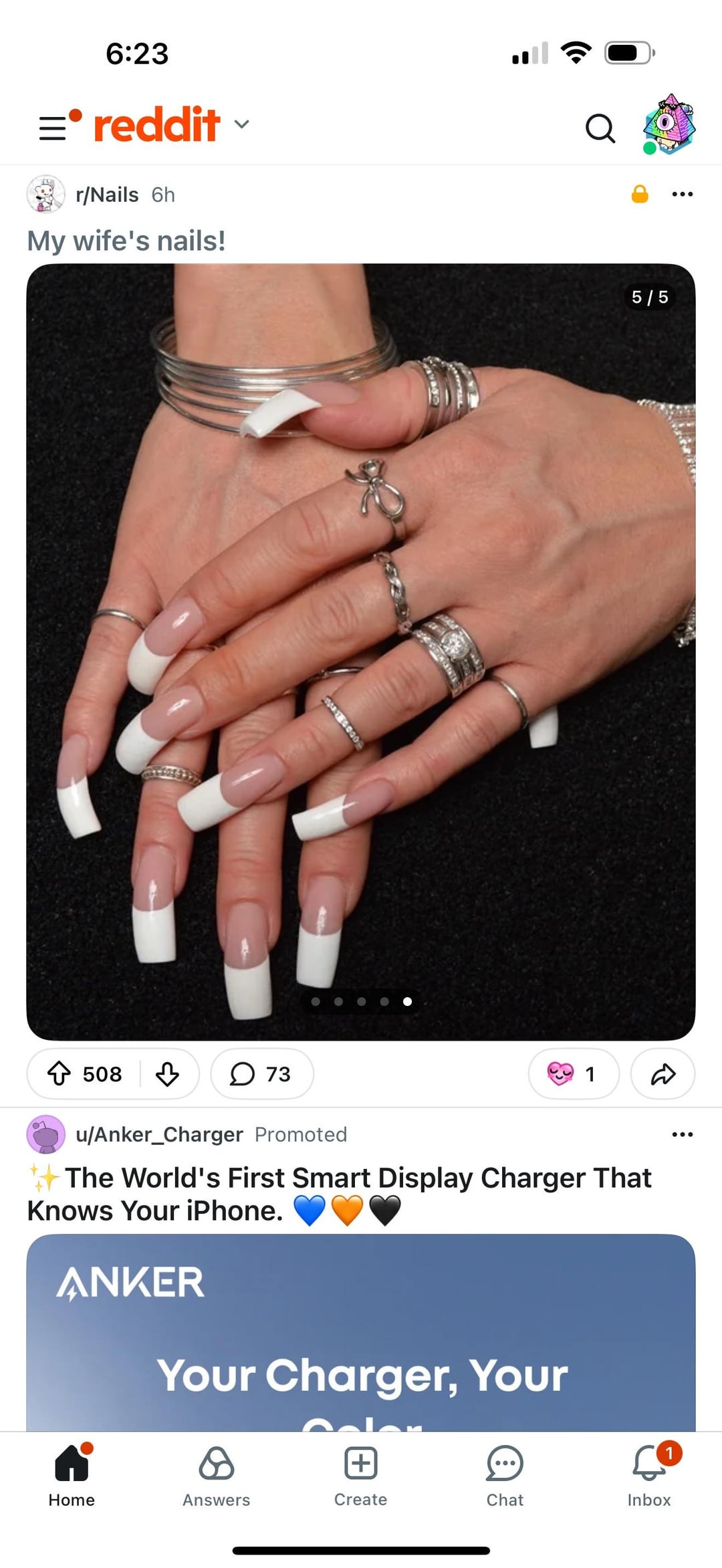The image size is (722, 1568).
Task: Expand the reddit feed dropdown
Action: [x=241, y=124]
